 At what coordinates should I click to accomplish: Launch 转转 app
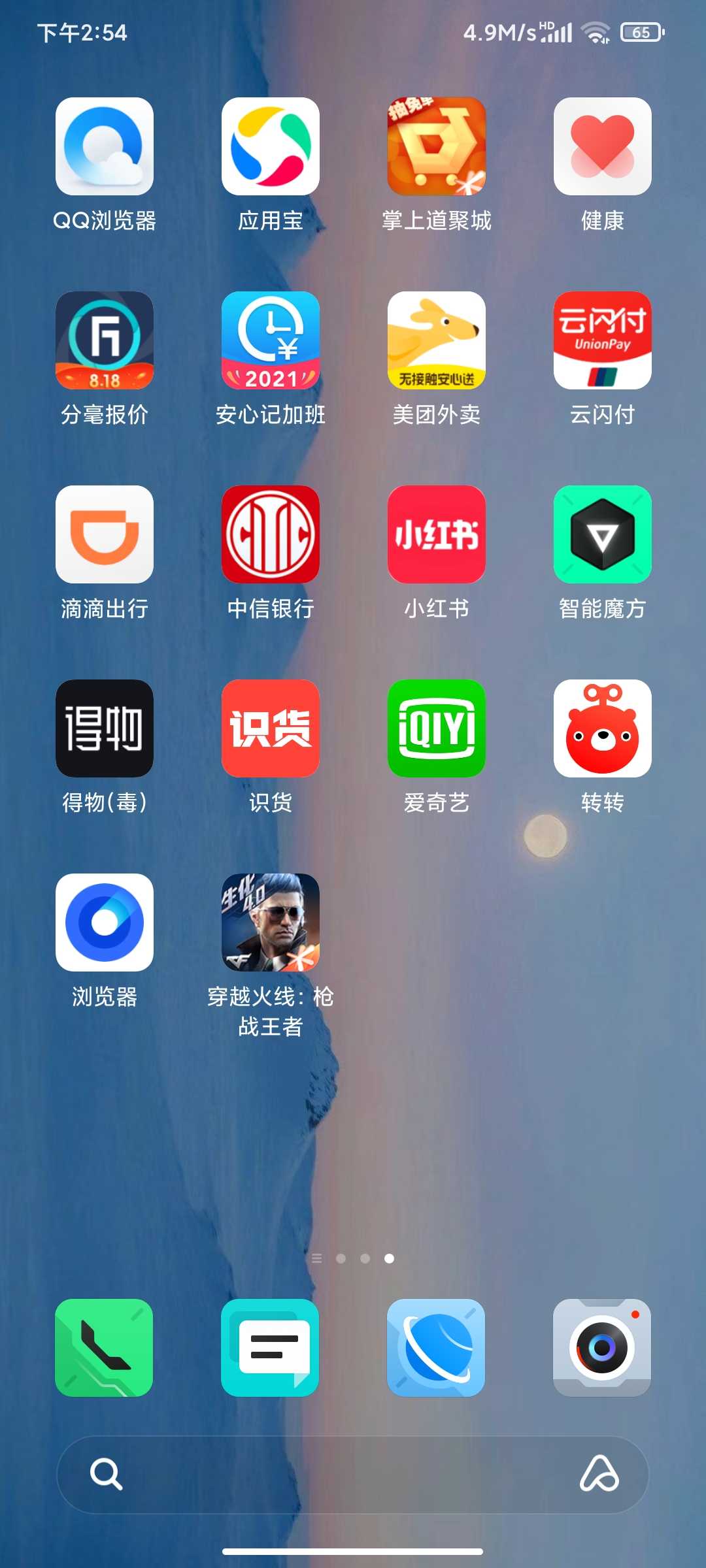tap(602, 728)
